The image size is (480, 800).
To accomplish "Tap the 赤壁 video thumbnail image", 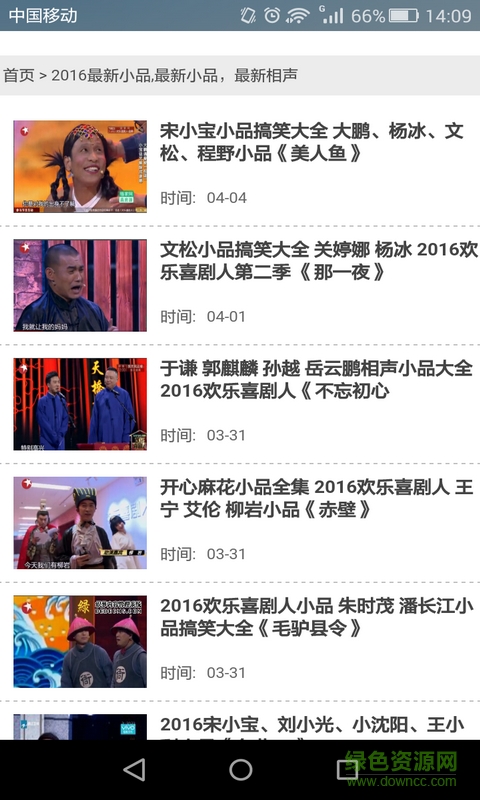I will (80, 522).
